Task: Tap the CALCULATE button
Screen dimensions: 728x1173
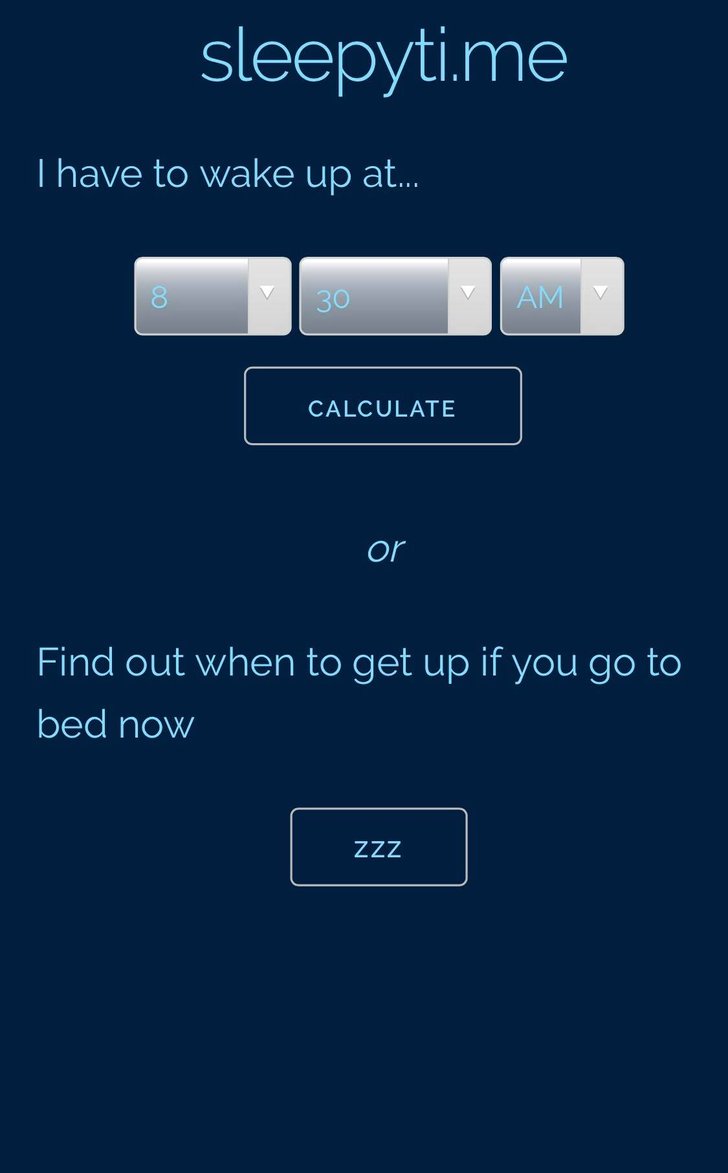Action: point(382,406)
